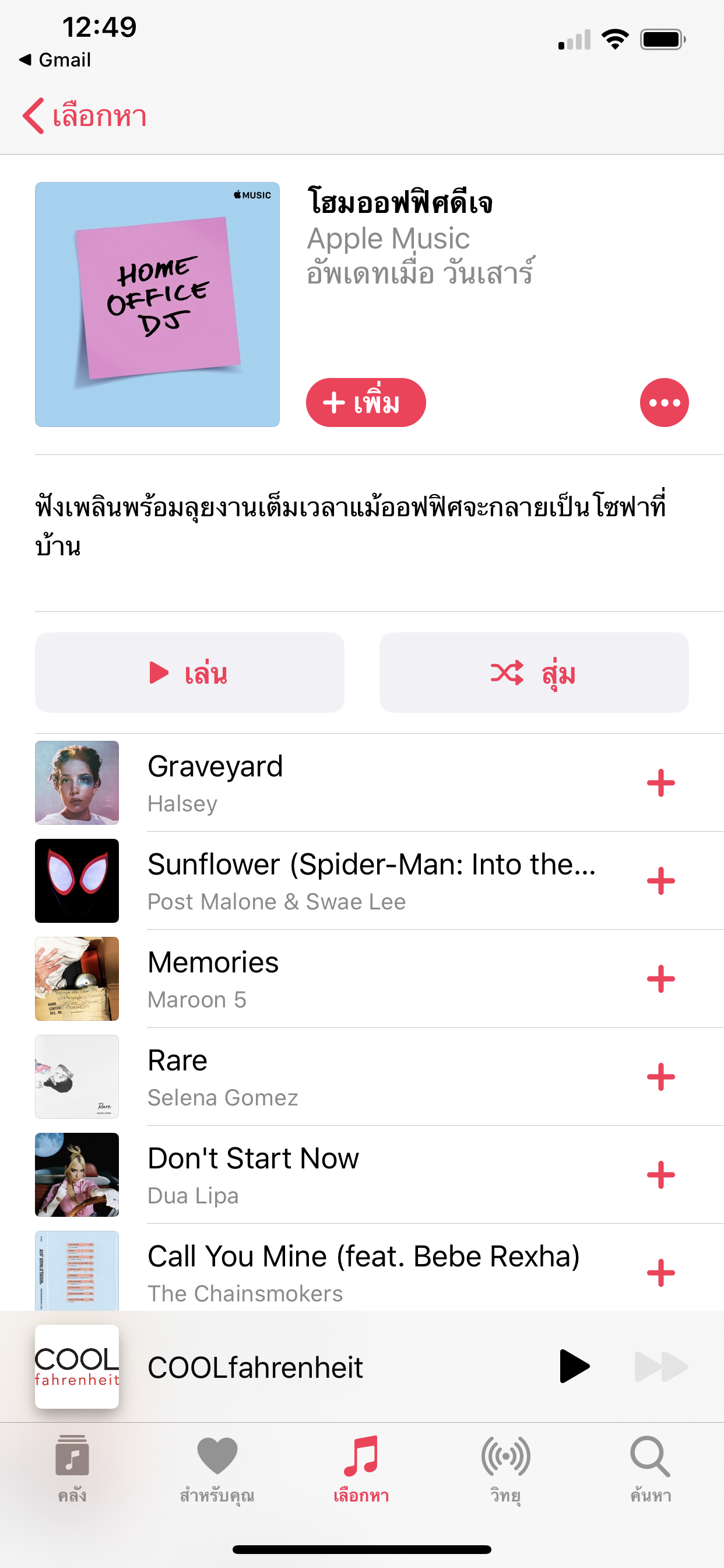Play Rare by Selena Gomez
This screenshot has width=724, height=1568.
(x=304, y=1077)
